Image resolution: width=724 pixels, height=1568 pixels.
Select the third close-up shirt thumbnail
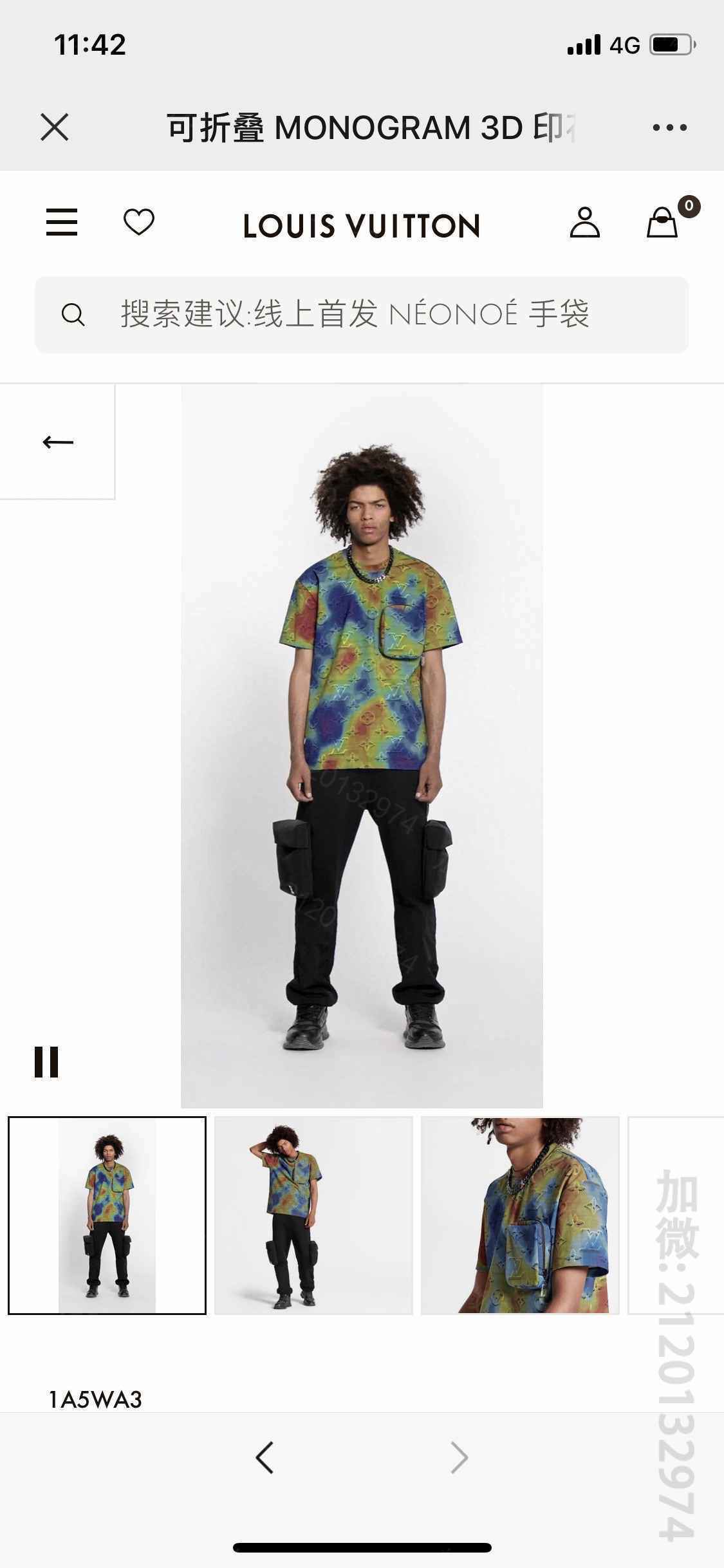coord(520,1215)
